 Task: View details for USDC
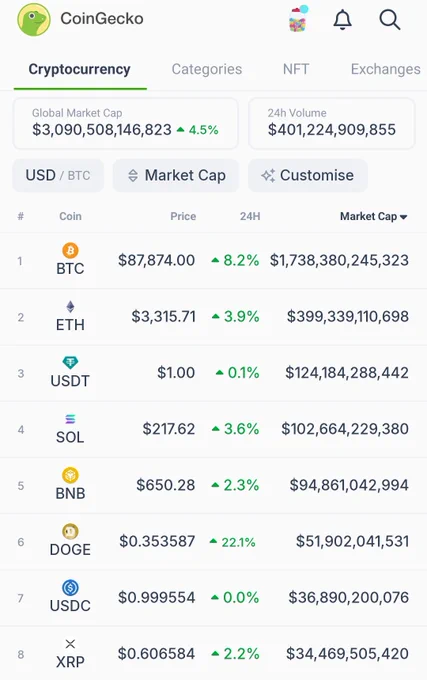tap(213, 598)
